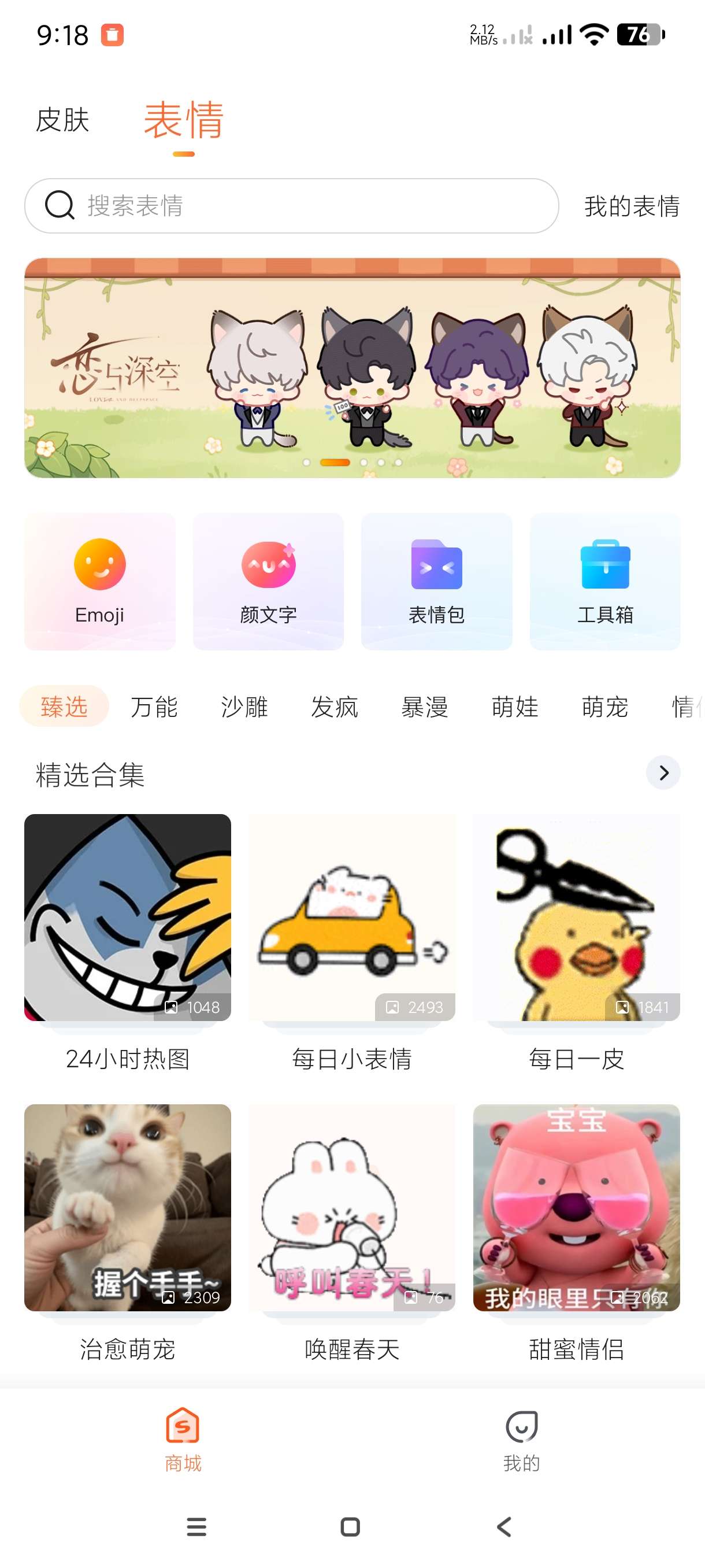Go back with the system back button

[x=504, y=1526]
